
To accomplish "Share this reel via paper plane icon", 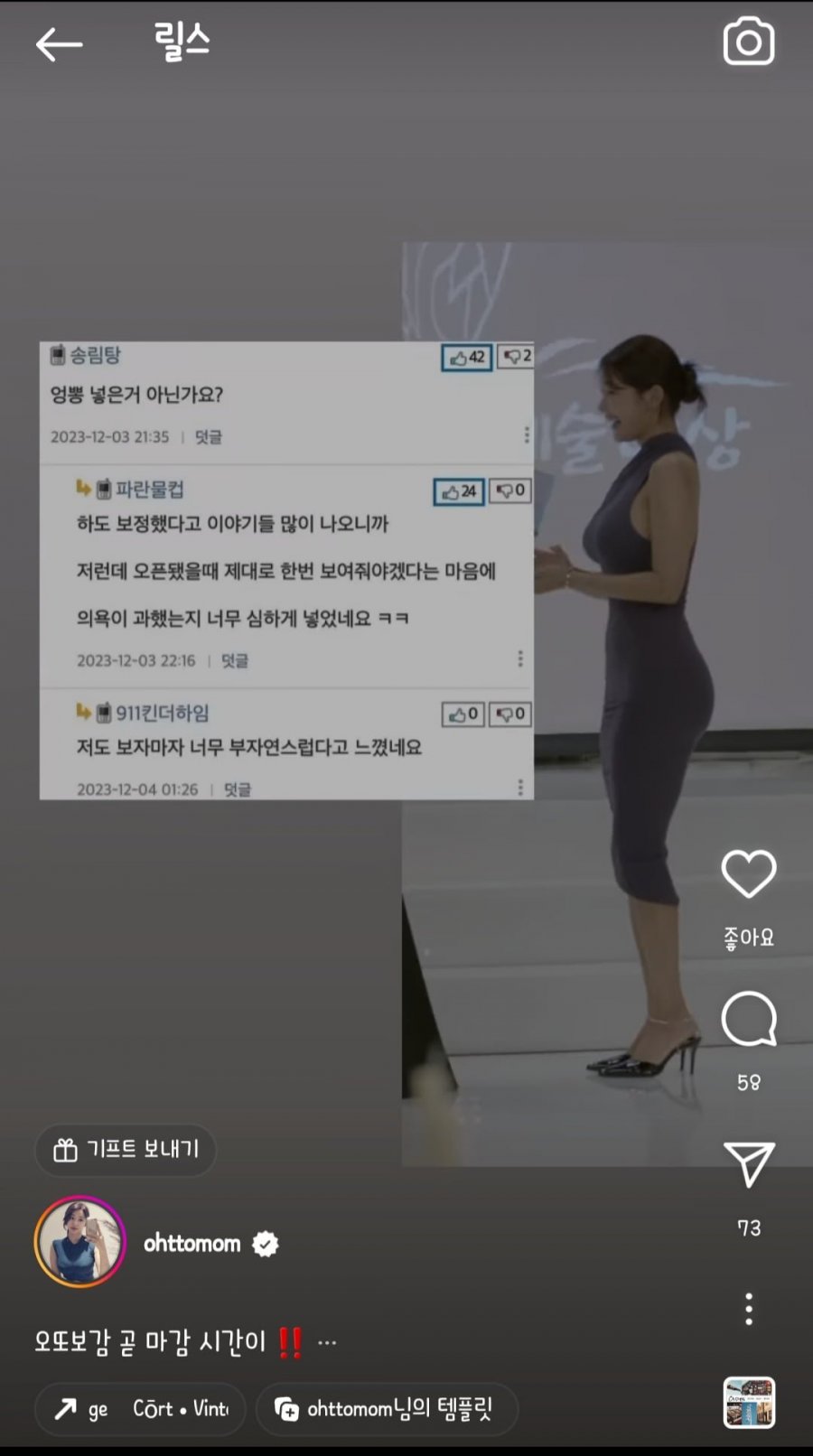I will click(748, 1164).
